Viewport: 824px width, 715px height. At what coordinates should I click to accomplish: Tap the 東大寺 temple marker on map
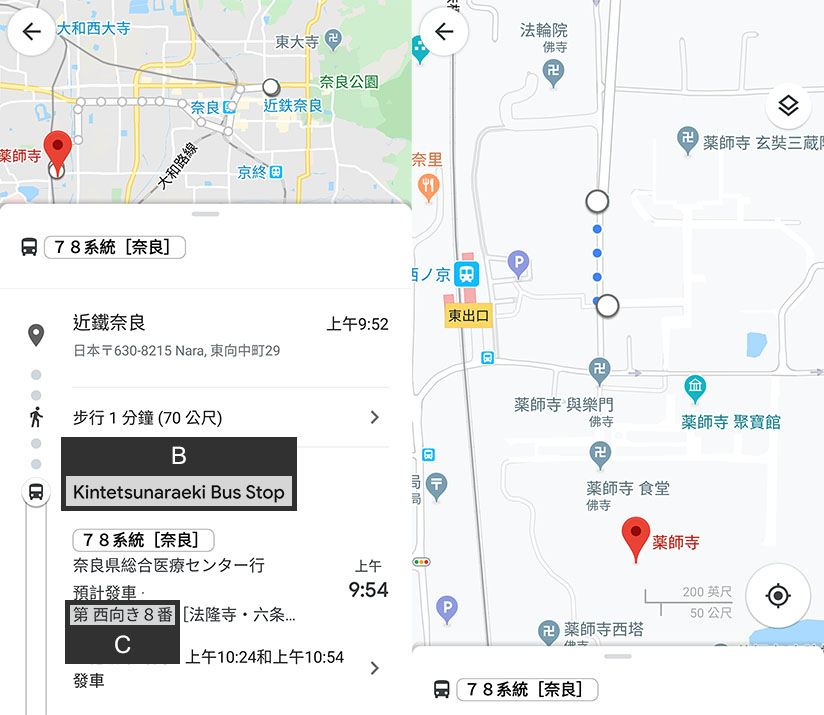[334, 41]
